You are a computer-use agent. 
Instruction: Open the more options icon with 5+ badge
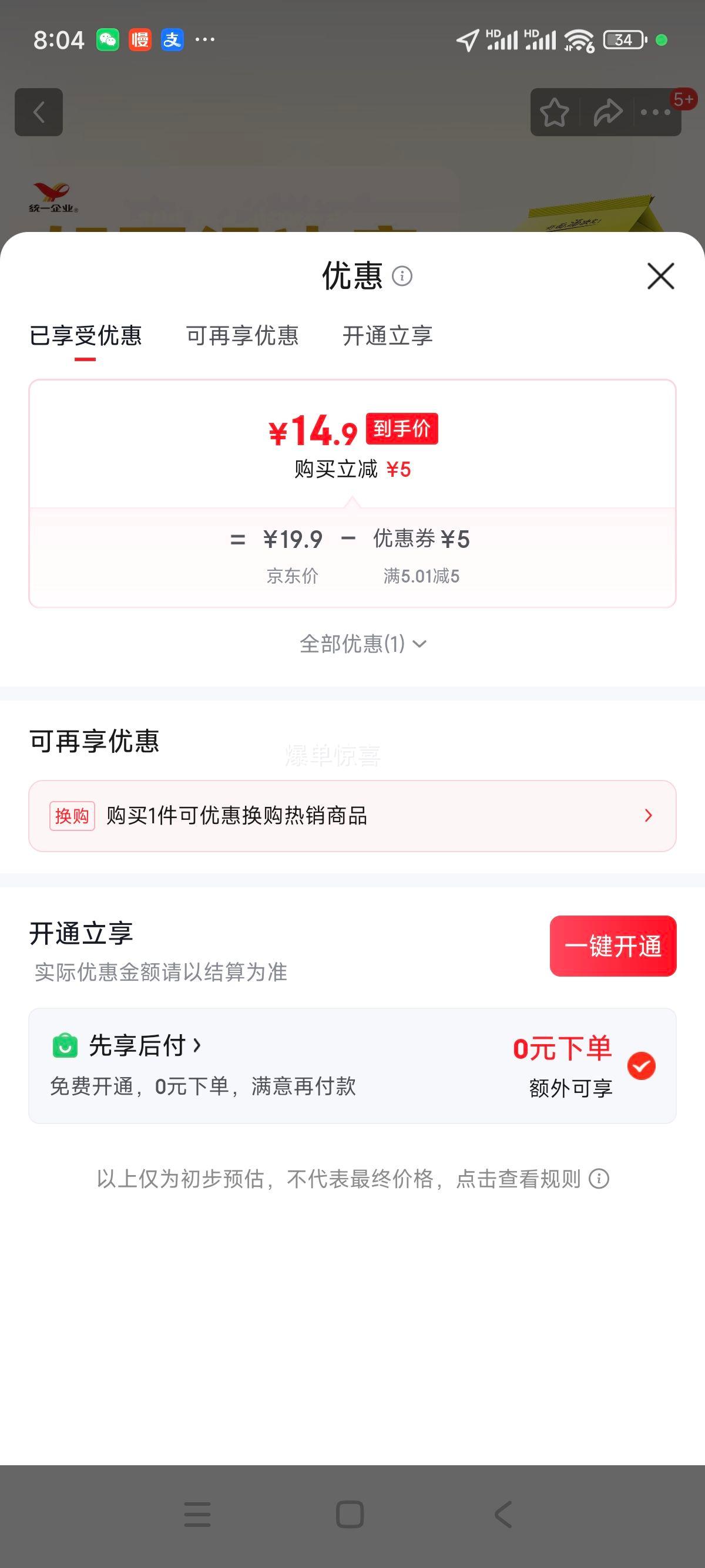[x=655, y=113]
